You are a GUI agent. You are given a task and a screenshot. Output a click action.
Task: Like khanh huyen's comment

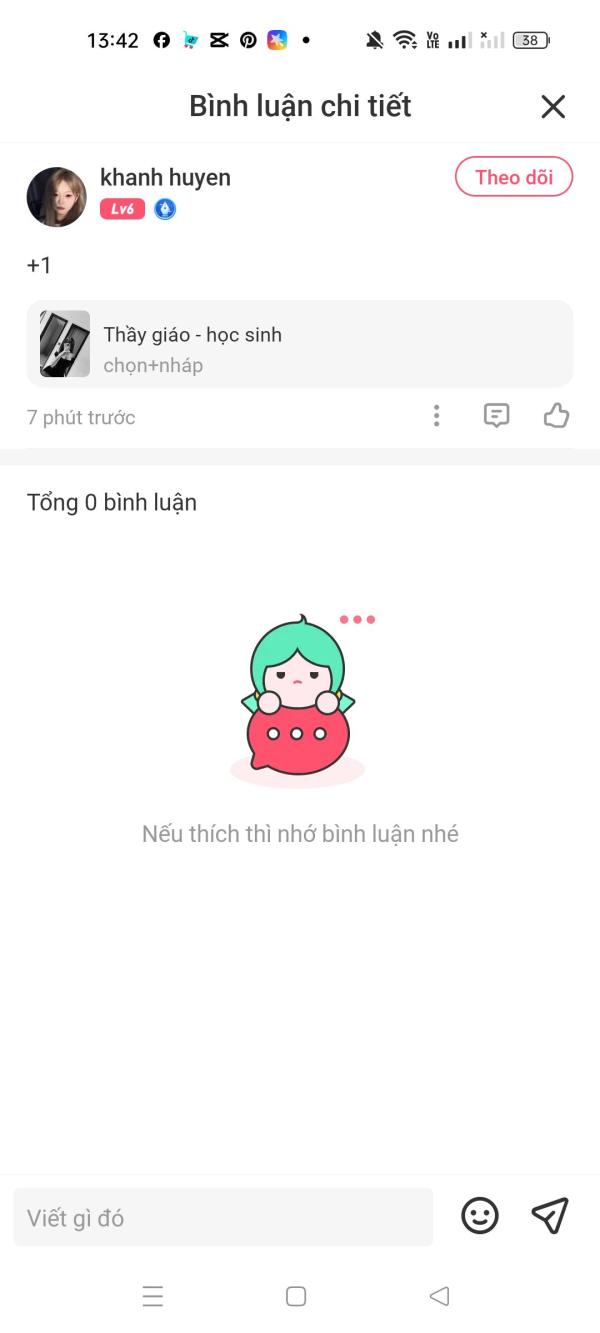click(x=556, y=416)
